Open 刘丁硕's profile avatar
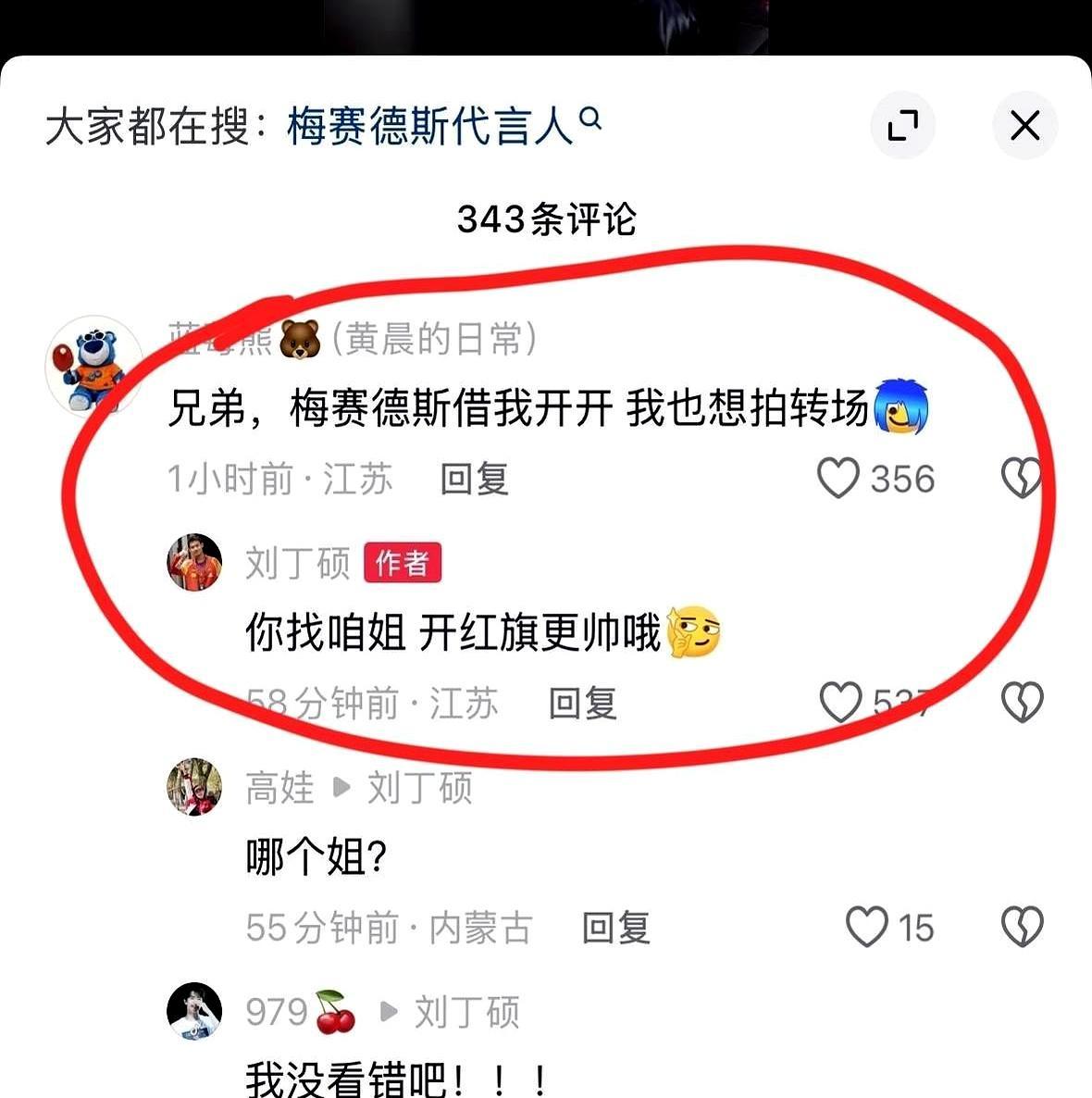 pyautogui.click(x=194, y=562)
